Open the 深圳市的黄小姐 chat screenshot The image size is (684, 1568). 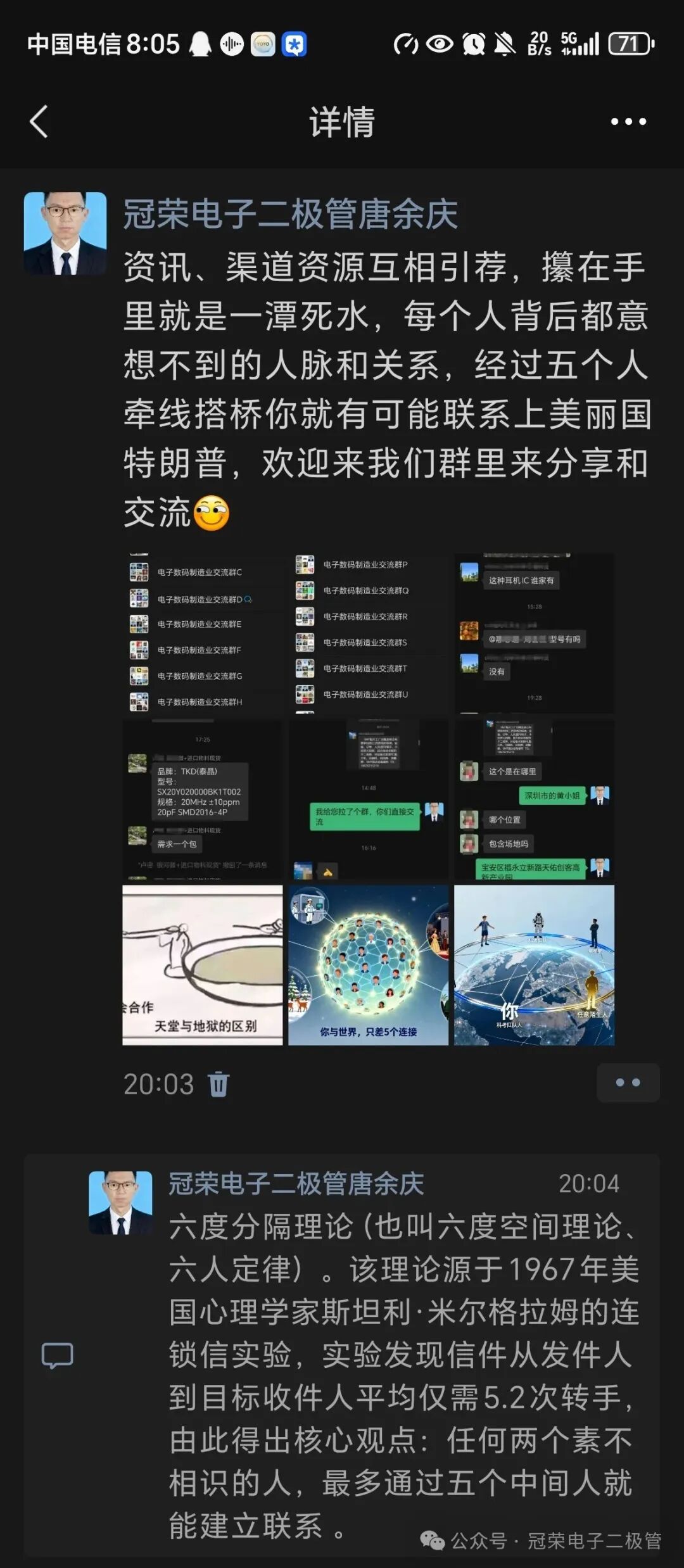pos(534,800)
